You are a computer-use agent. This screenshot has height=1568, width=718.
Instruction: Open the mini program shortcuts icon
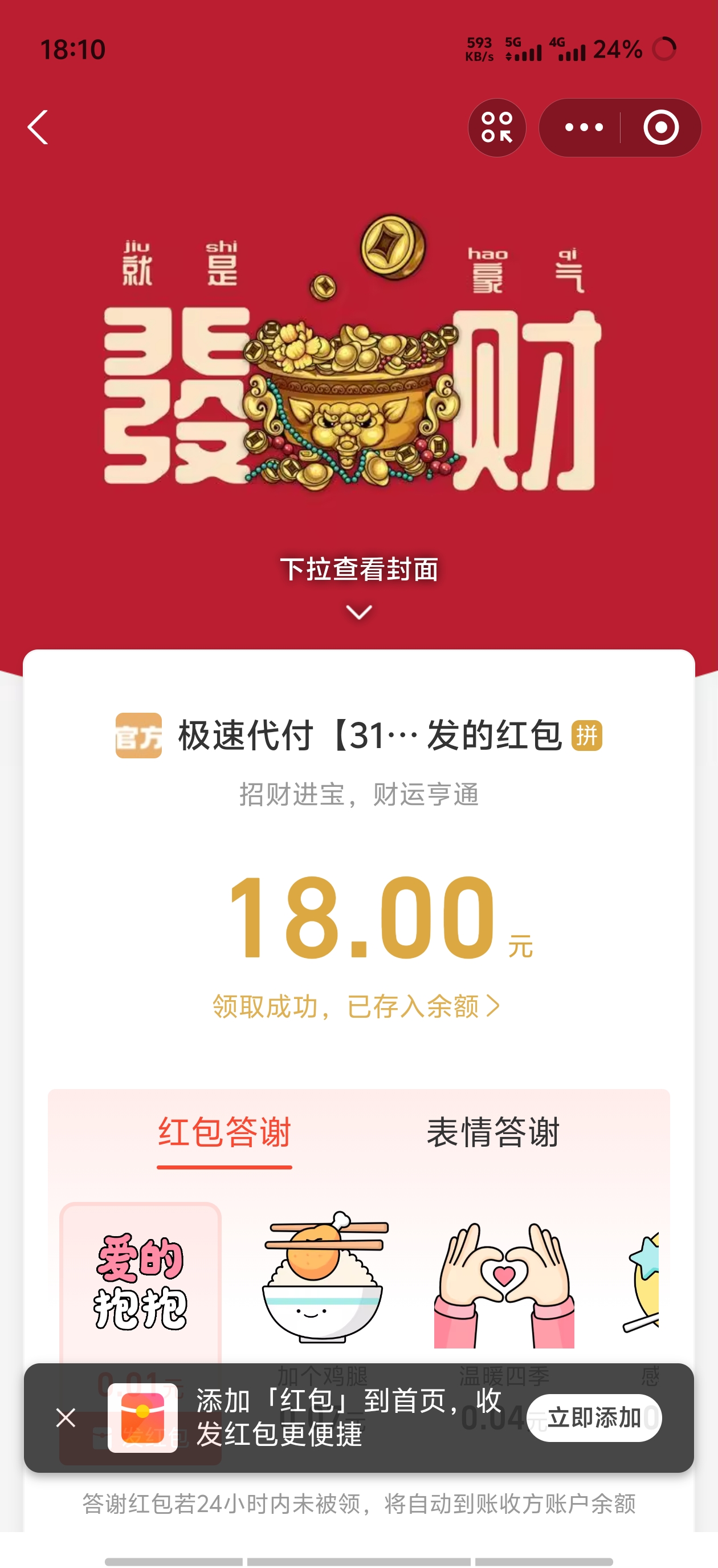point(496,127)
